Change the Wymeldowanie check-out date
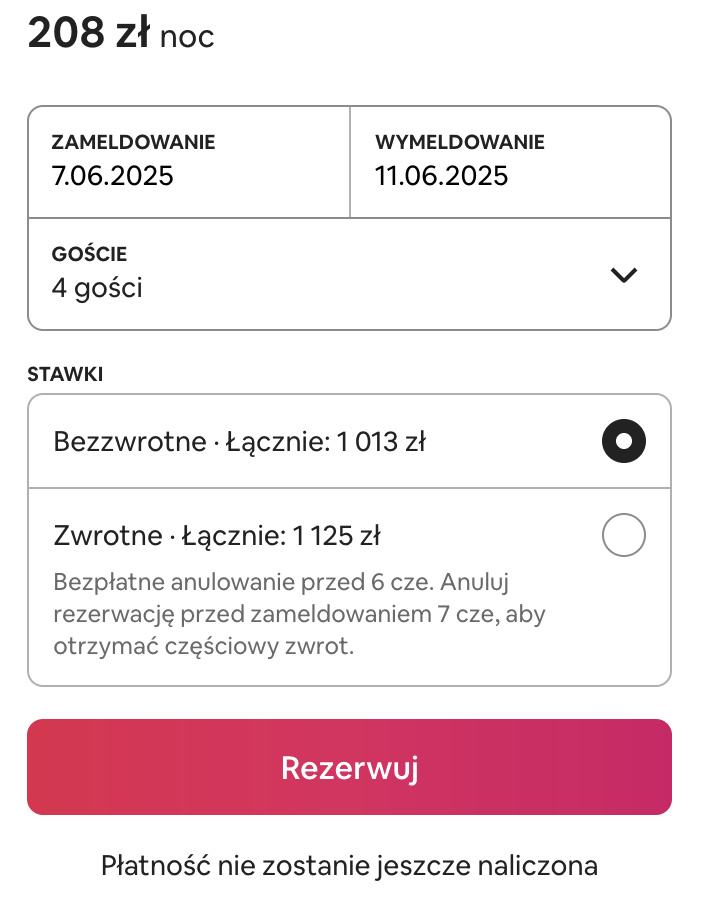Image resolution: width=714 pixels, height=916 pixels. (x=510, y=161)
